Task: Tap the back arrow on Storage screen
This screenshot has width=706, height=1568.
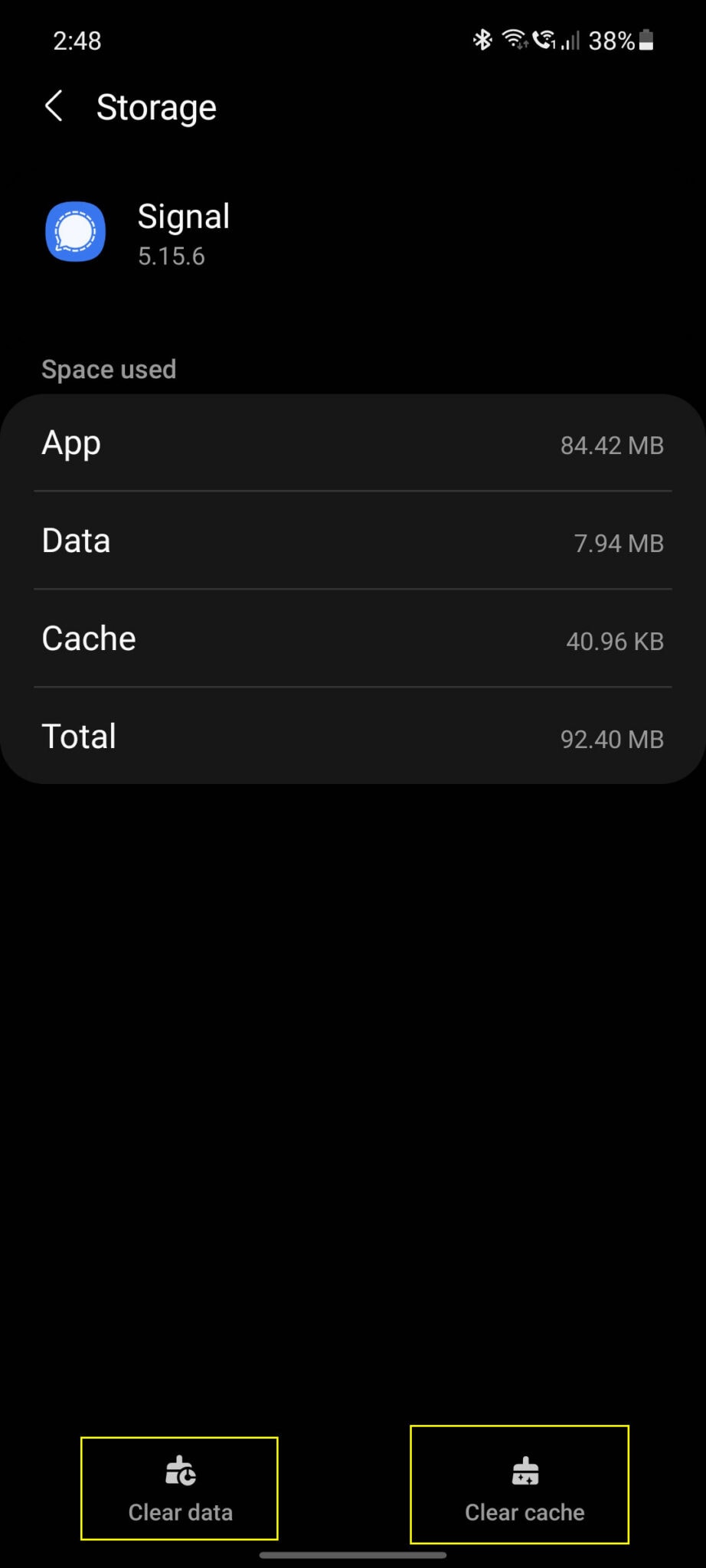Action: pos(53,106)
